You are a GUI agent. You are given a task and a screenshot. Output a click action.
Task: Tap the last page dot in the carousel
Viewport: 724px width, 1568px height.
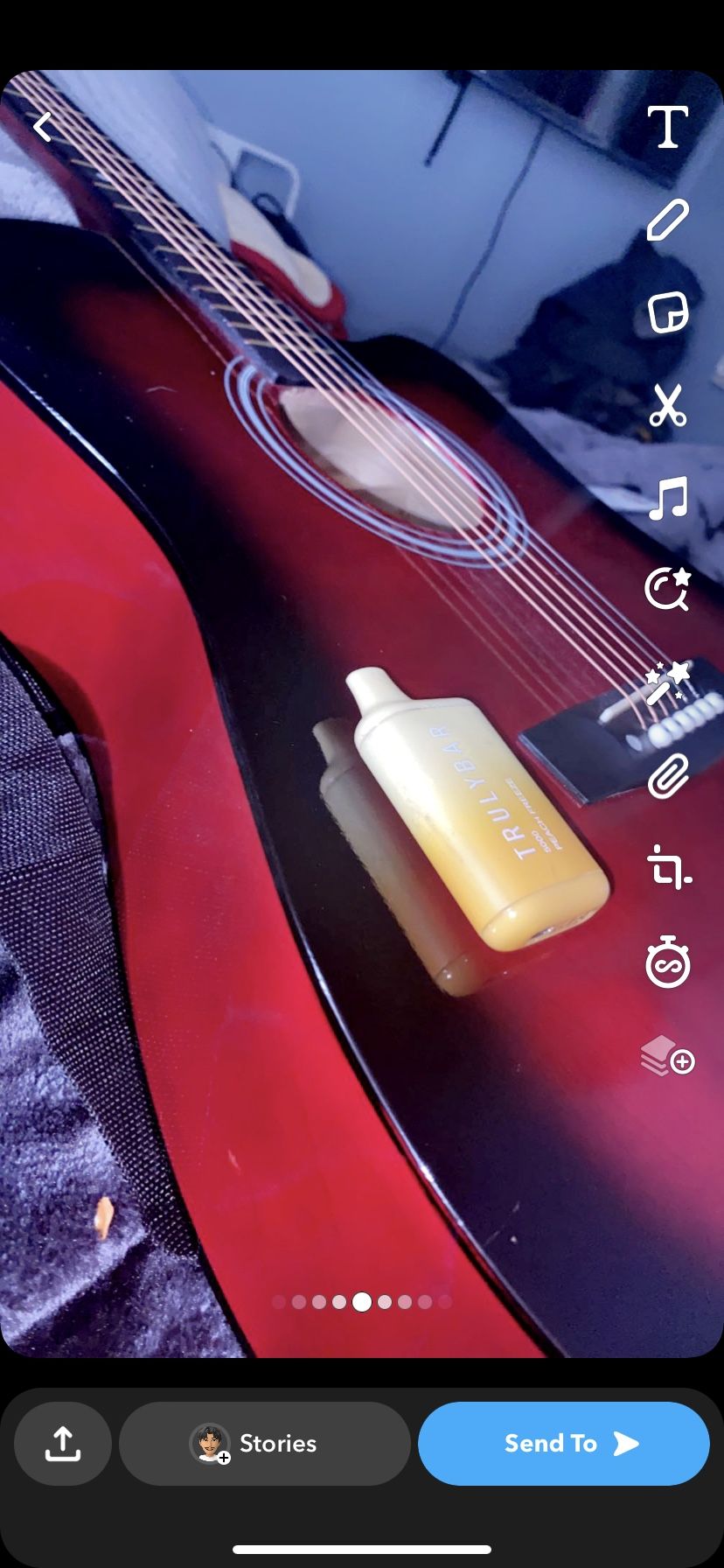pyautogui.click(x=444, y=1302)
